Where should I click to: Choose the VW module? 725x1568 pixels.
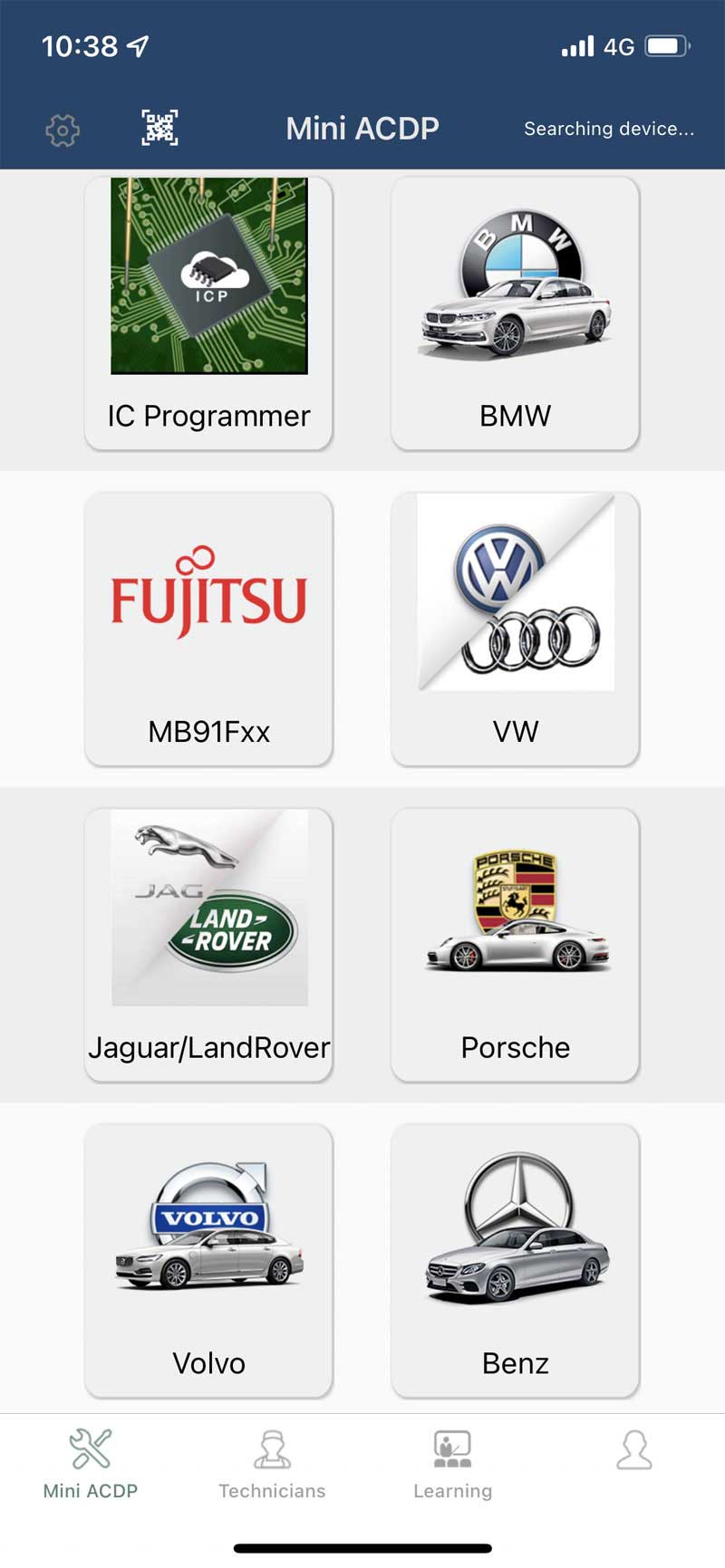point(515,629)
